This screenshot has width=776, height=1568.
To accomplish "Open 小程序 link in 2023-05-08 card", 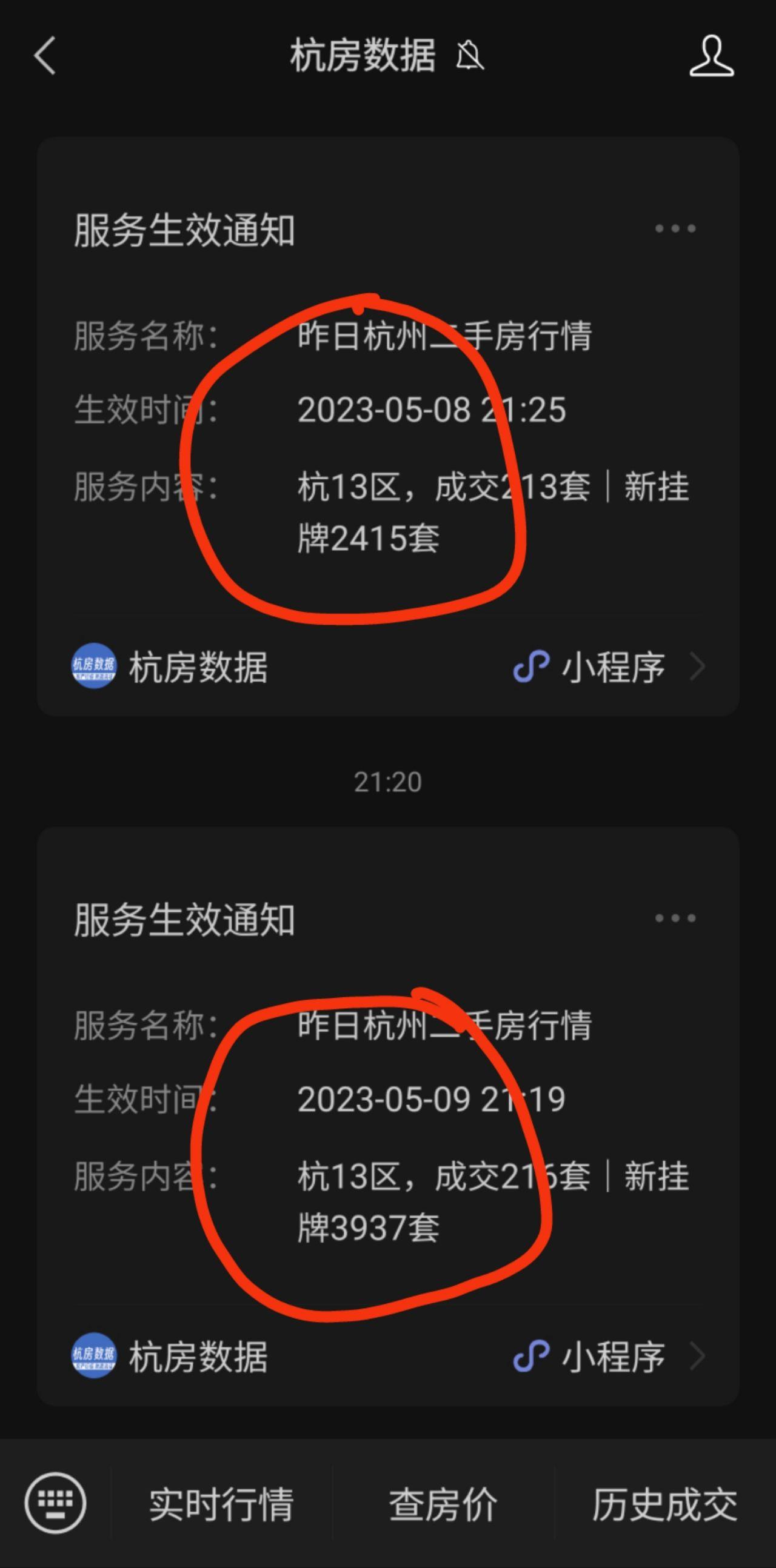I will point(609,667).
